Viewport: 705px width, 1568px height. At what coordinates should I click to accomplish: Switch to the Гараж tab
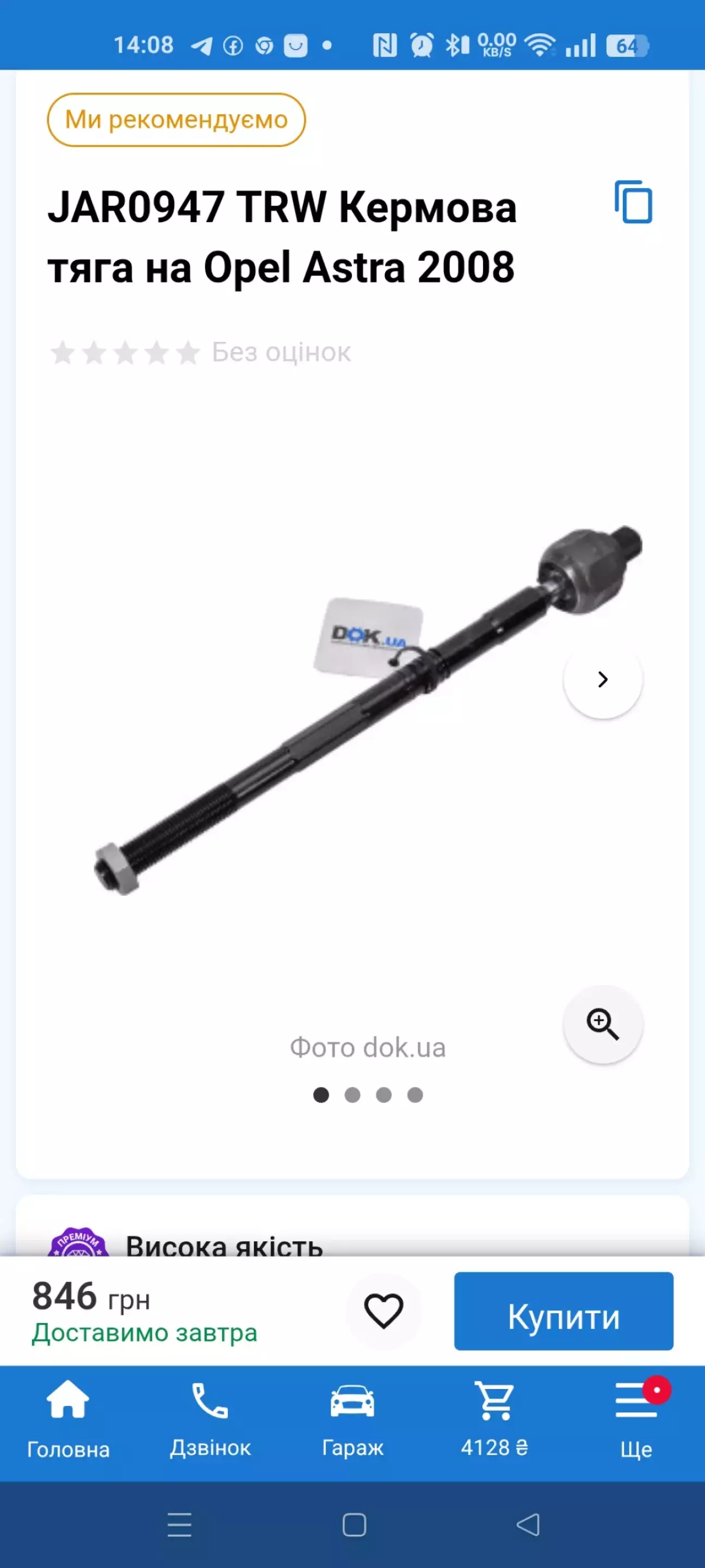coord(352,1418)
